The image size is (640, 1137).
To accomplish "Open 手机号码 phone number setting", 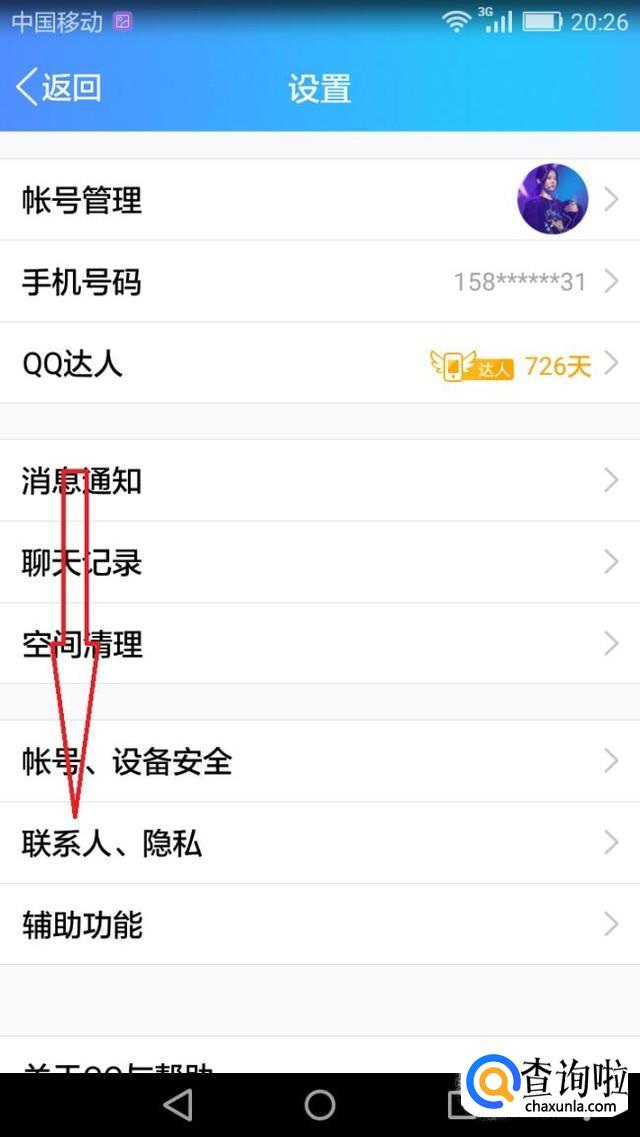I will tap(320, 282).
